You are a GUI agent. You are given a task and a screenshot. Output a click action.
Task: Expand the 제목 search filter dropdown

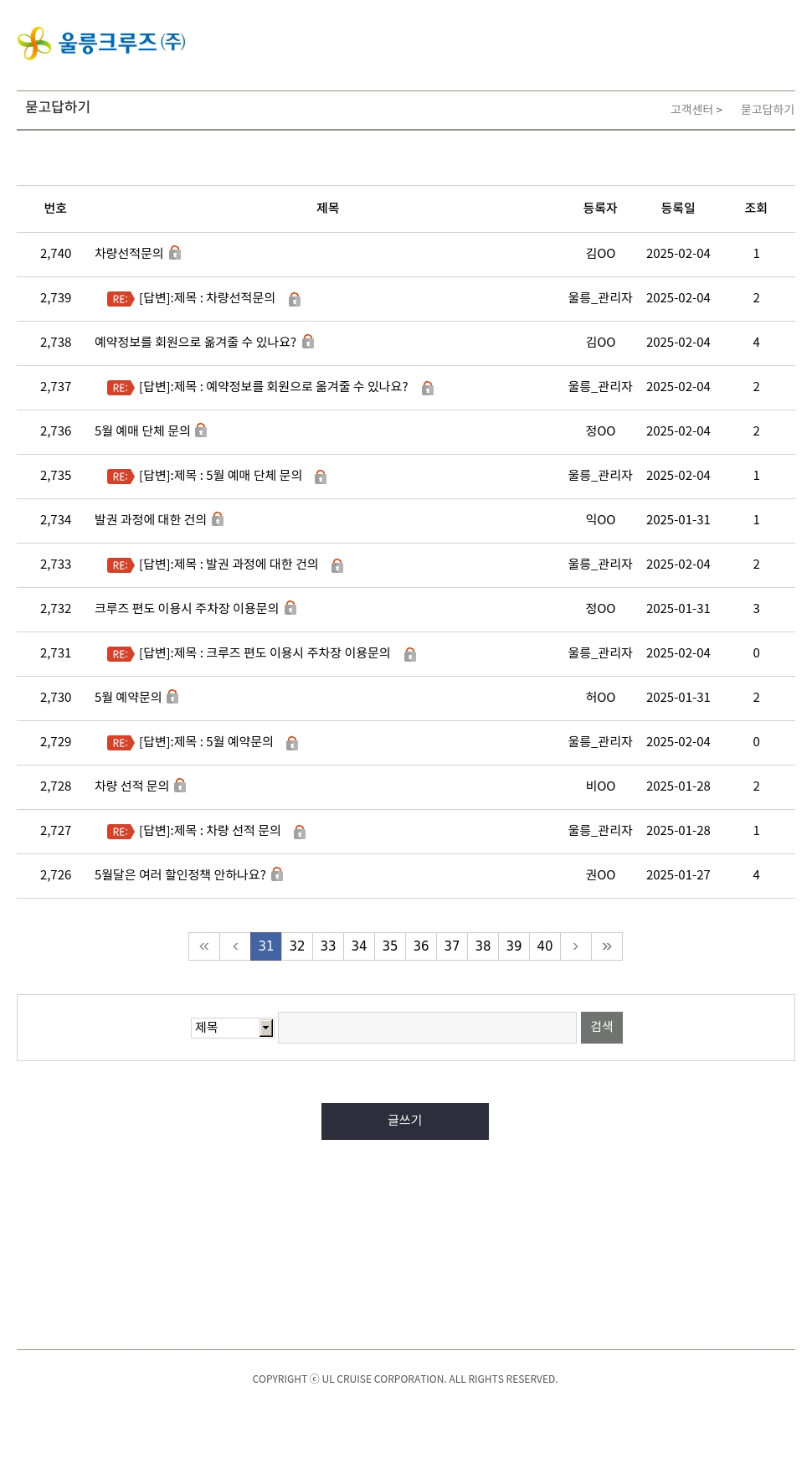[233, 1028]
